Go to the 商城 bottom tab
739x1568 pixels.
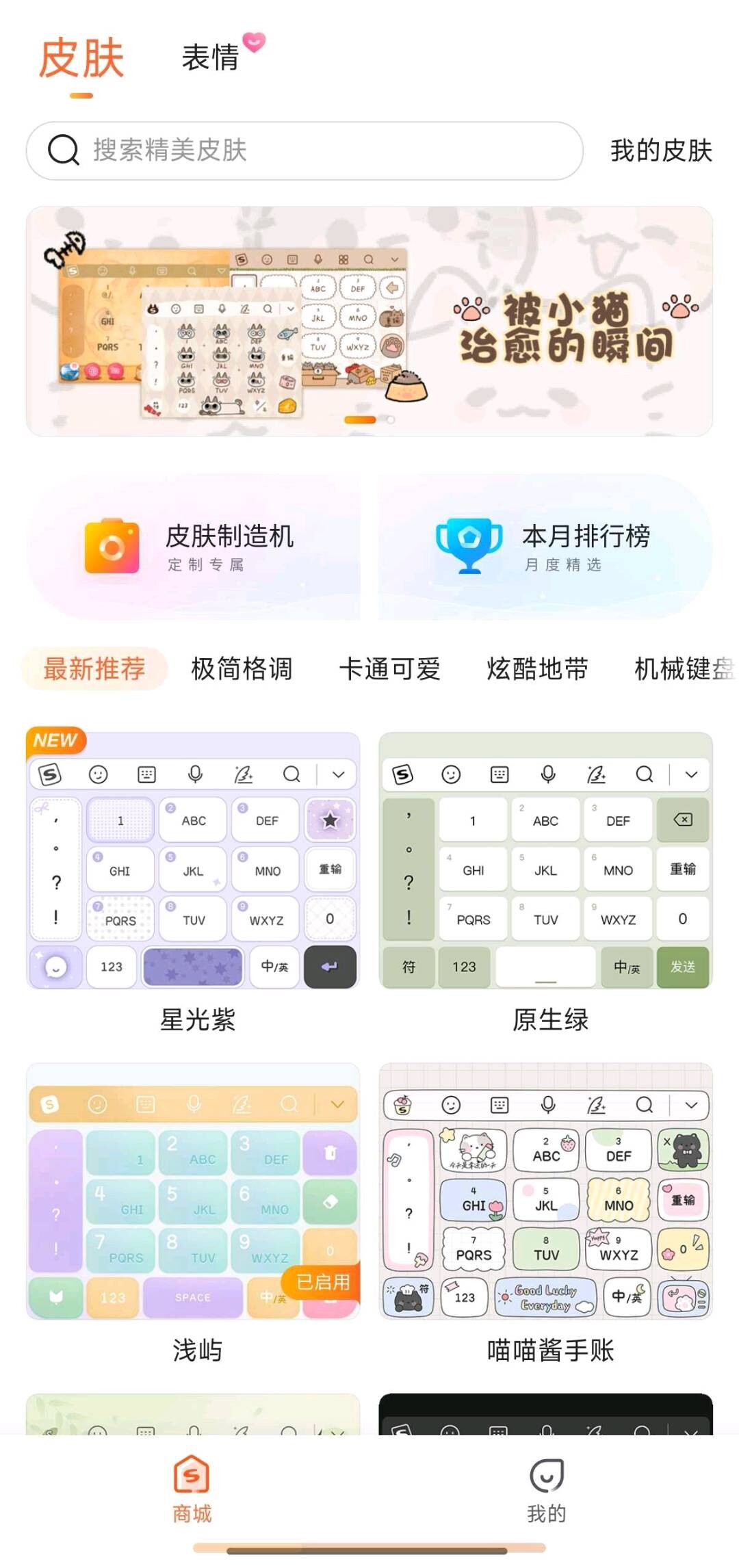pos(192,1490)
